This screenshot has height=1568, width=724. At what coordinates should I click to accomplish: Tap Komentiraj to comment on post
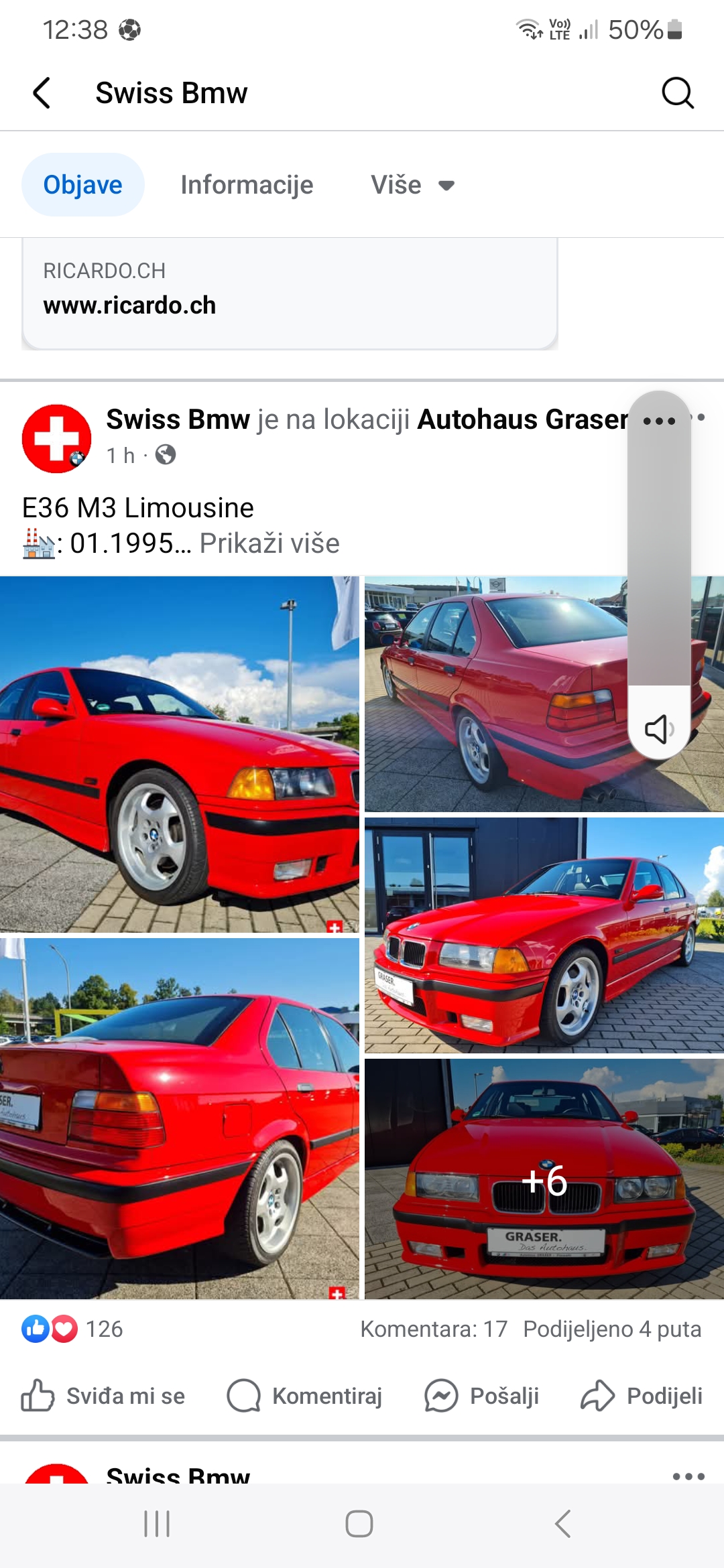305,1396
